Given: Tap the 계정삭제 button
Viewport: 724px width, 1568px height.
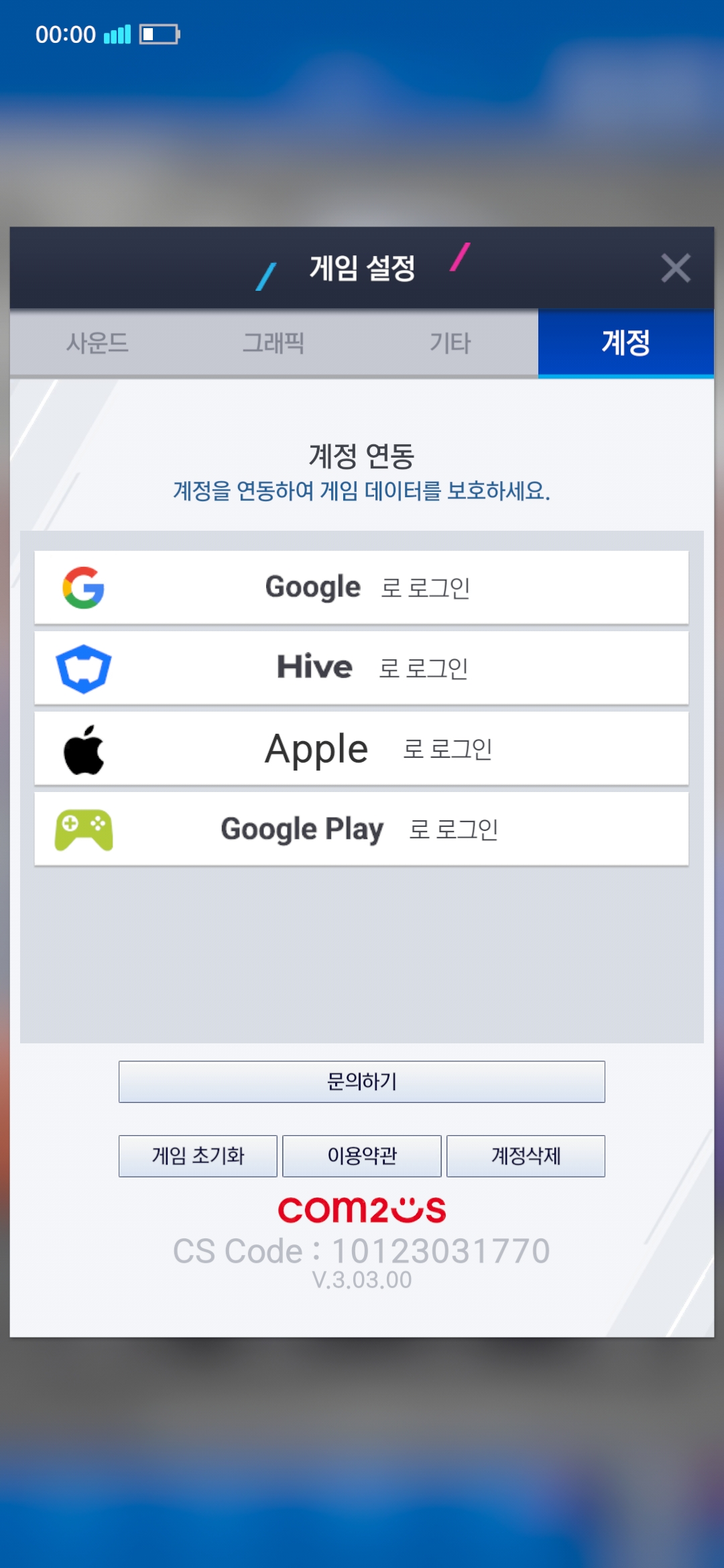Looking at the screenshot, I should (526, 1156).
